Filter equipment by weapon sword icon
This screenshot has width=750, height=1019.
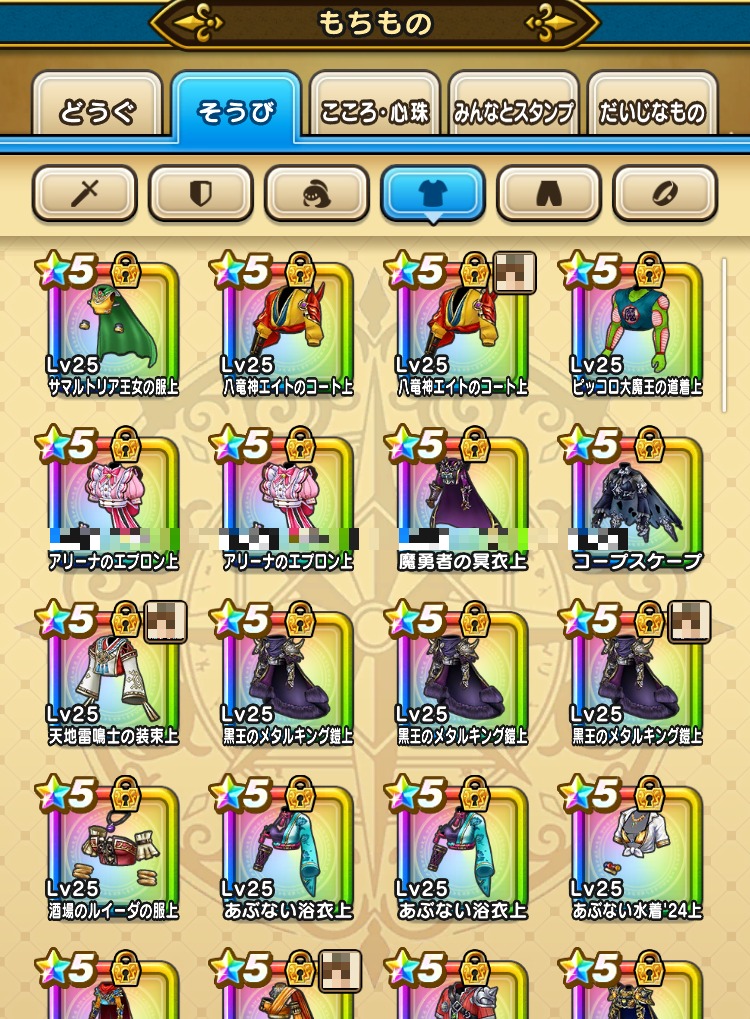(x=84, y=194)
